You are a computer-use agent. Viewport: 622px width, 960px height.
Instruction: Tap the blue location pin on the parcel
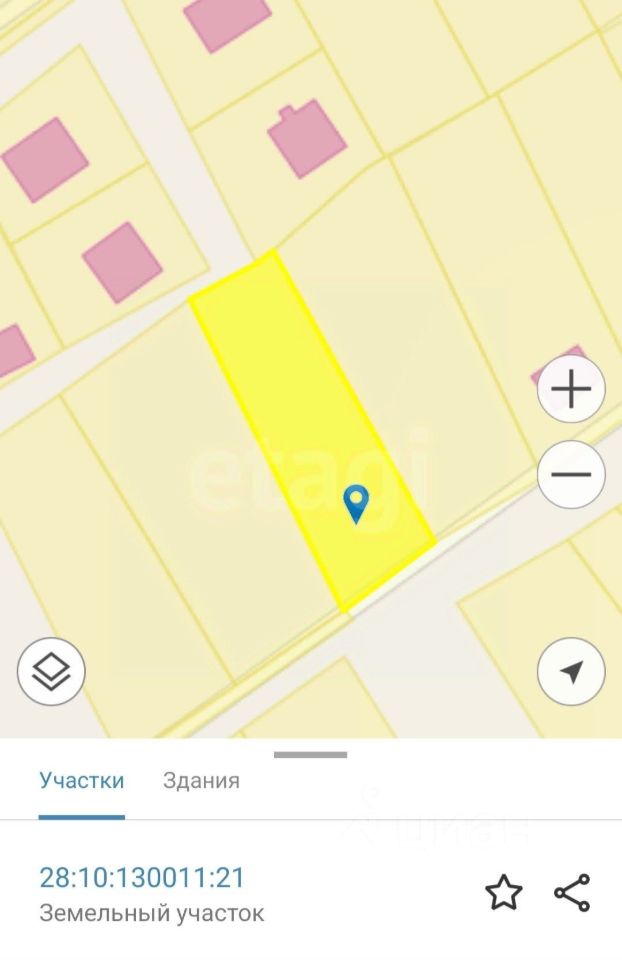tap(355, 502)
